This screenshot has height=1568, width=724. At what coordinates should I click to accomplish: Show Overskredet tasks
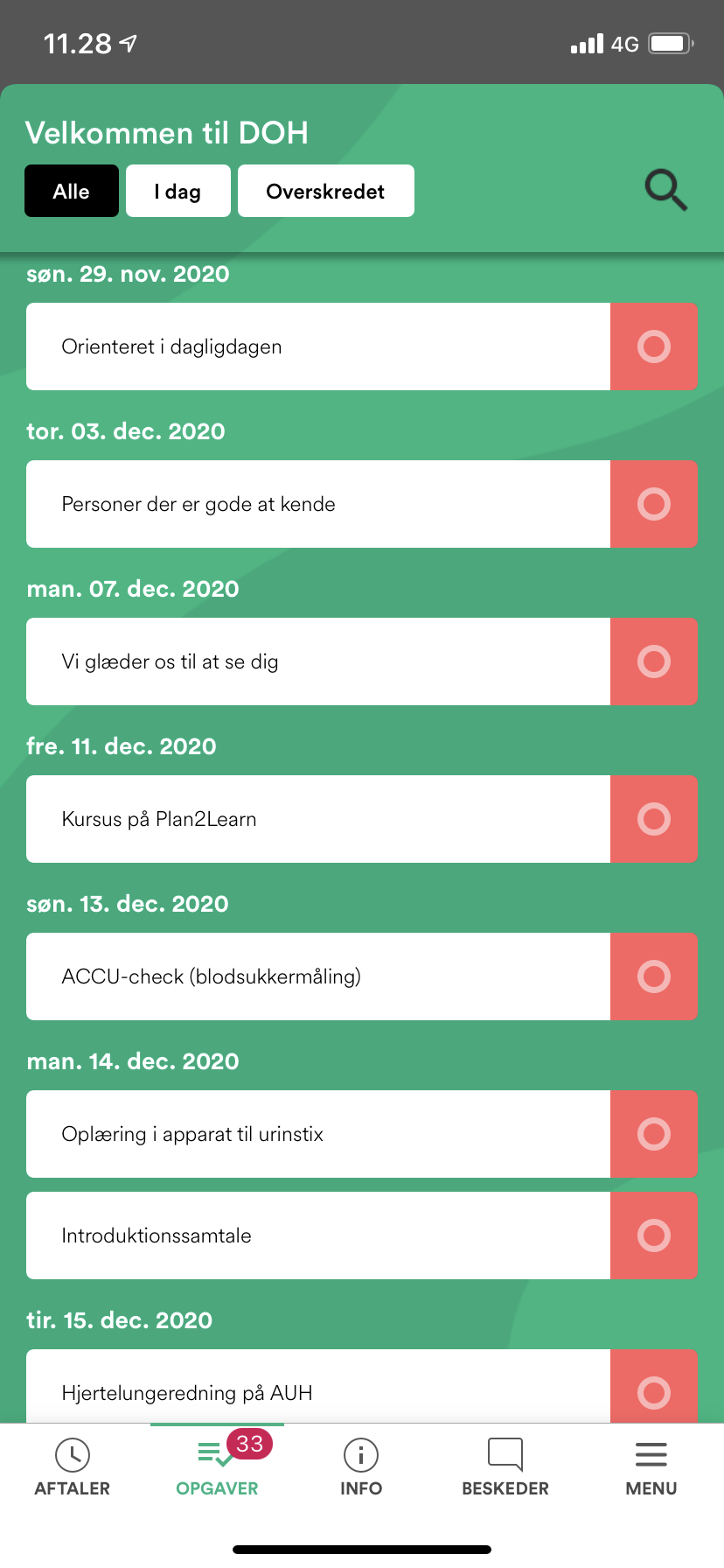point(326,191)
